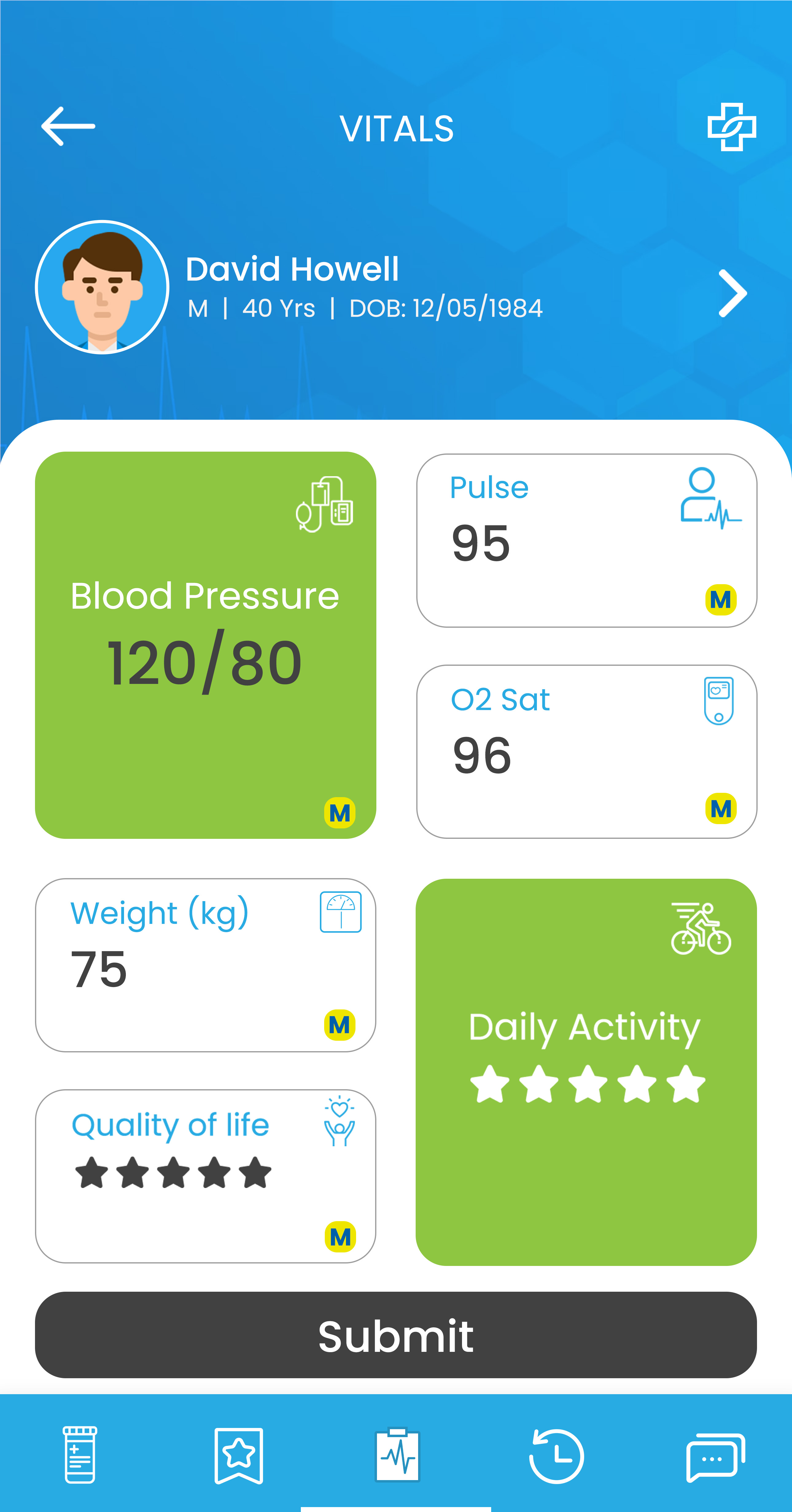Switch to the medication bottle tab

tap(80, 1455)
